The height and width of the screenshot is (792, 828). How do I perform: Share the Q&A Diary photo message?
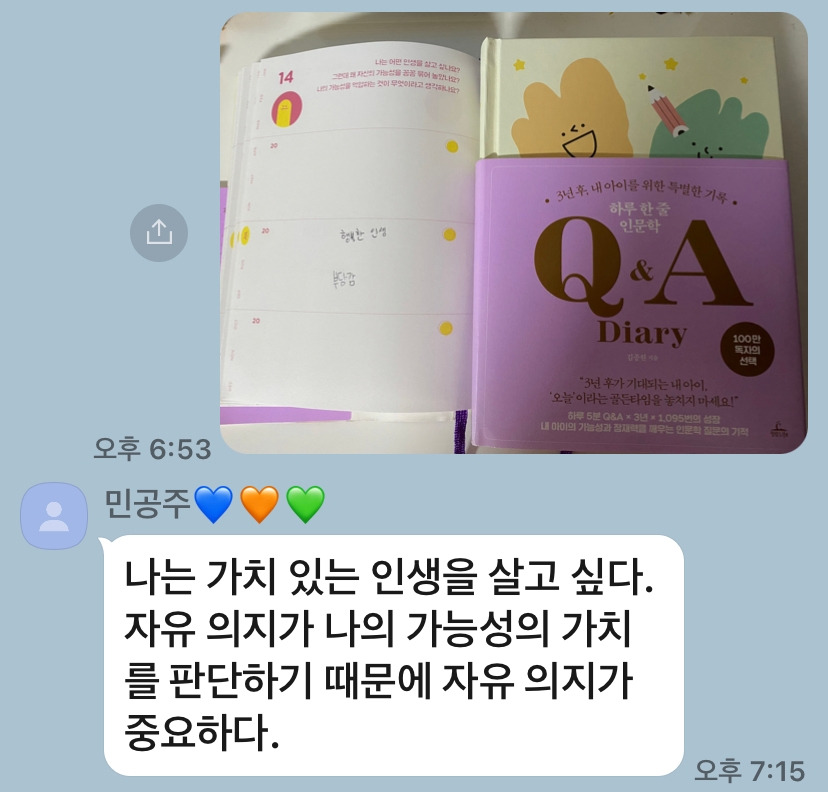(x=159, y=233)
